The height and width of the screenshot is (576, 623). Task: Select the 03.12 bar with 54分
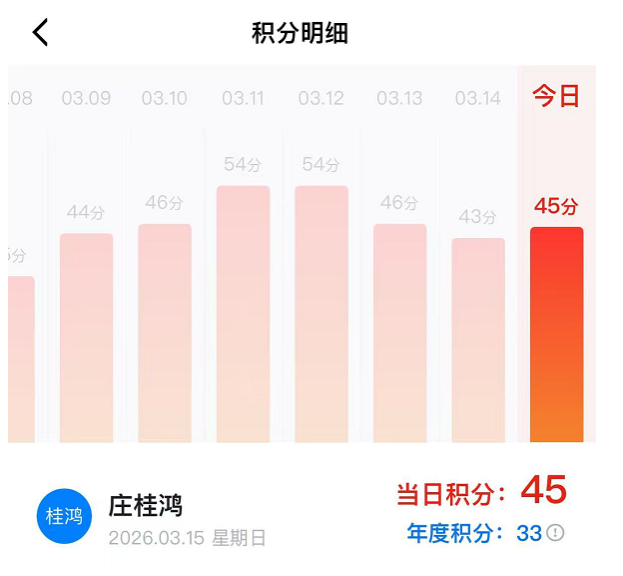point(321,313)
